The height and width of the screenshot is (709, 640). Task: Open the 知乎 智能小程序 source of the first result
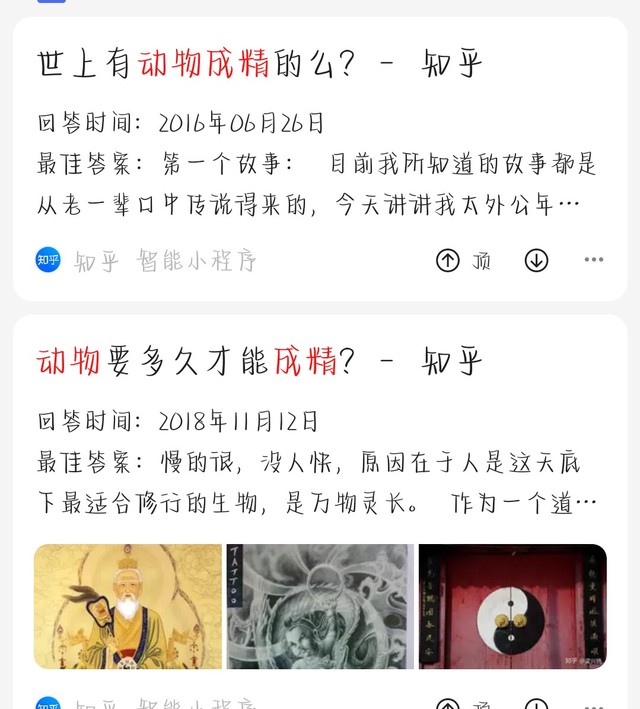click(146, 260)
